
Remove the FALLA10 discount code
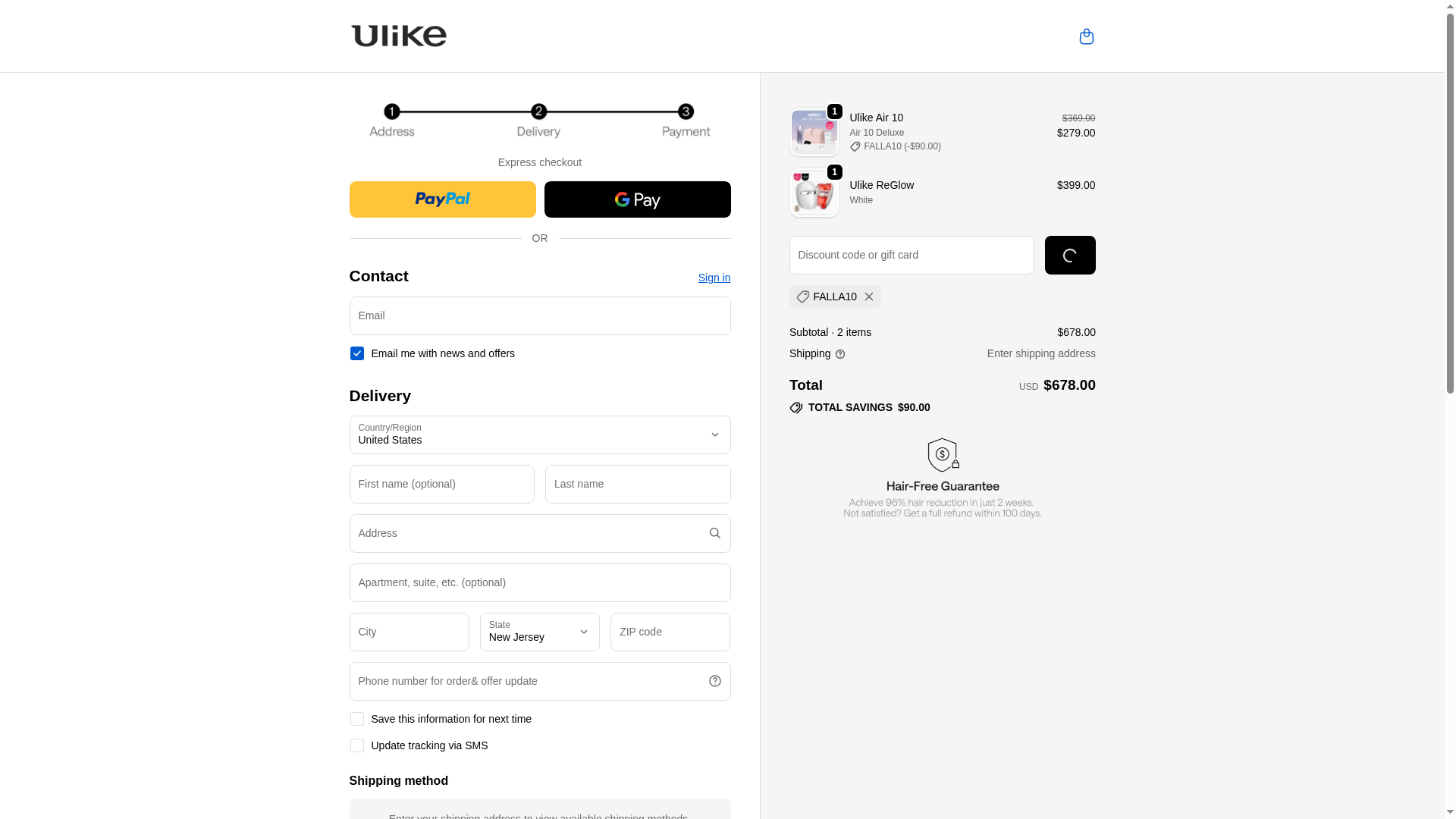click(x=869, y=297)
